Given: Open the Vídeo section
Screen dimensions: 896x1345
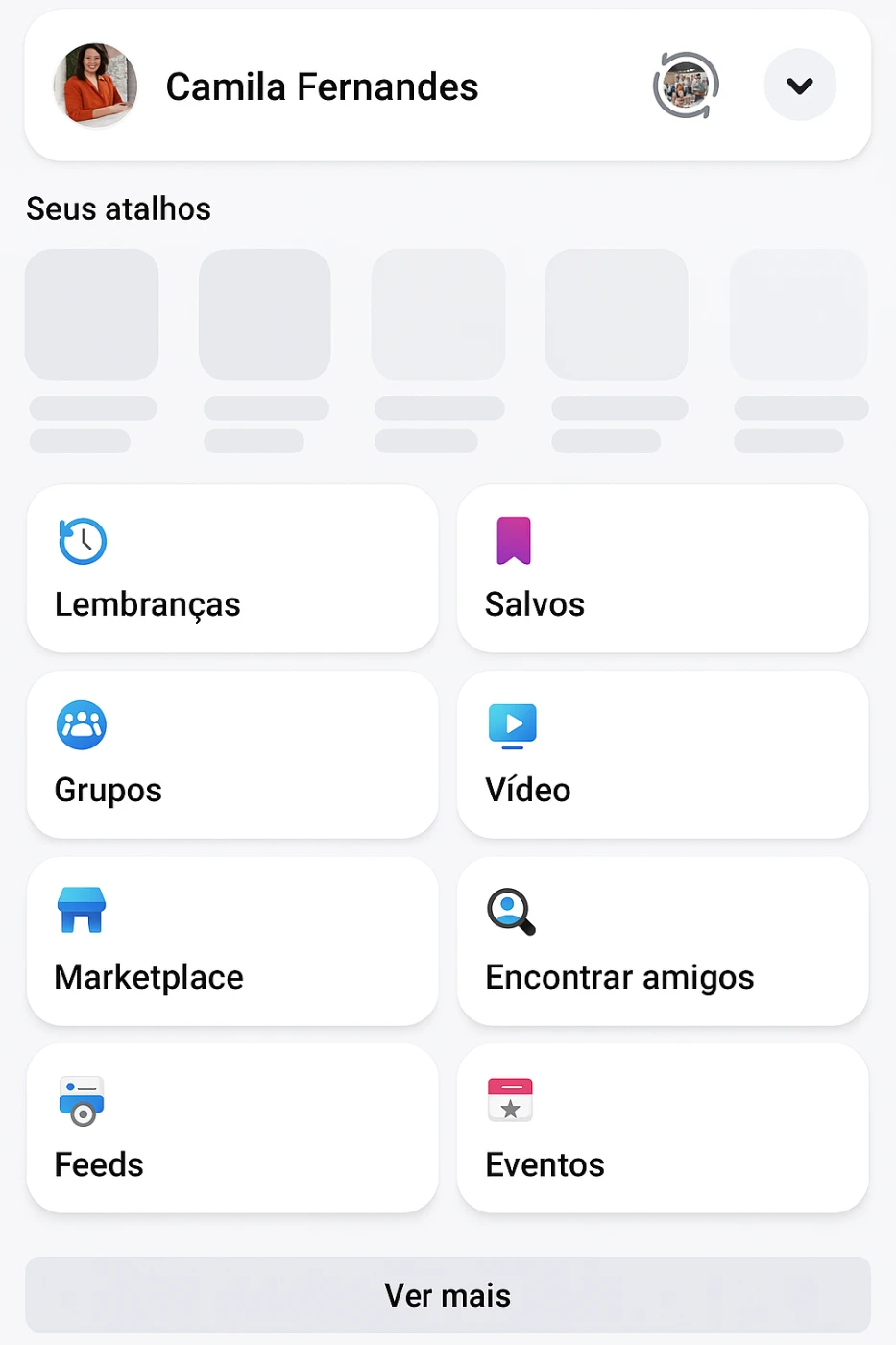Looking at the screenshot, I should 663,755.
